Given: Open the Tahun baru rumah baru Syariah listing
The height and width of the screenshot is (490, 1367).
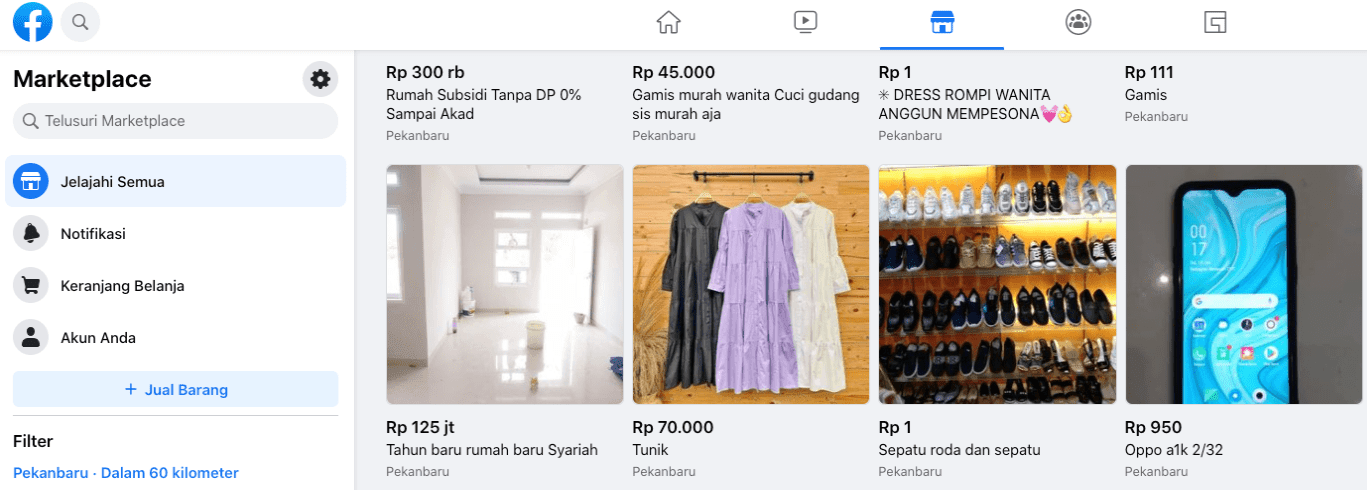Looking at the screenshot, I should pyautogui.click(x=505, y=284).
